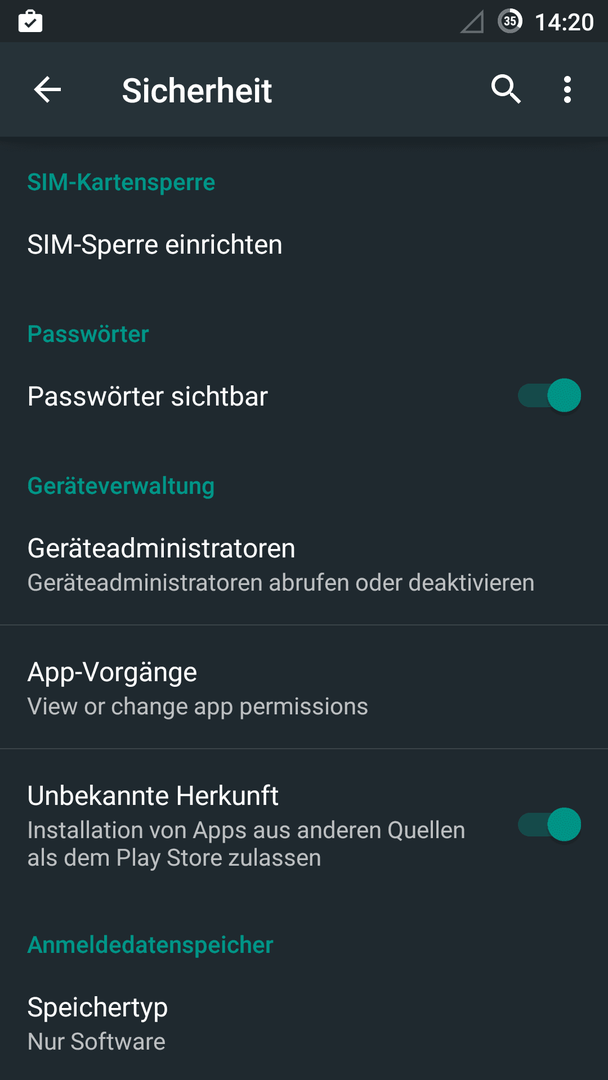Open the three-dot overflow menu

567,90
